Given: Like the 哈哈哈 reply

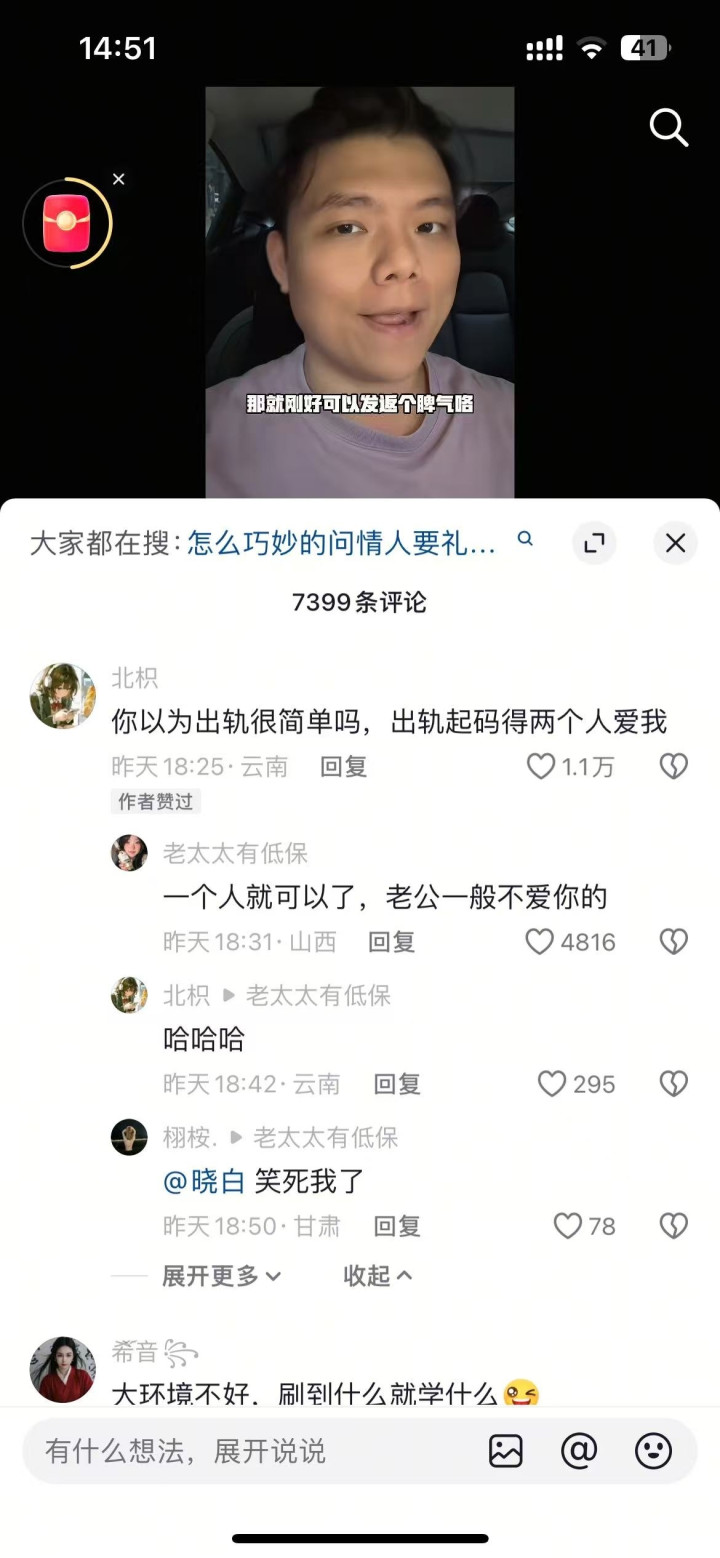Looking at the screenshot, I should click(552, 1084).
